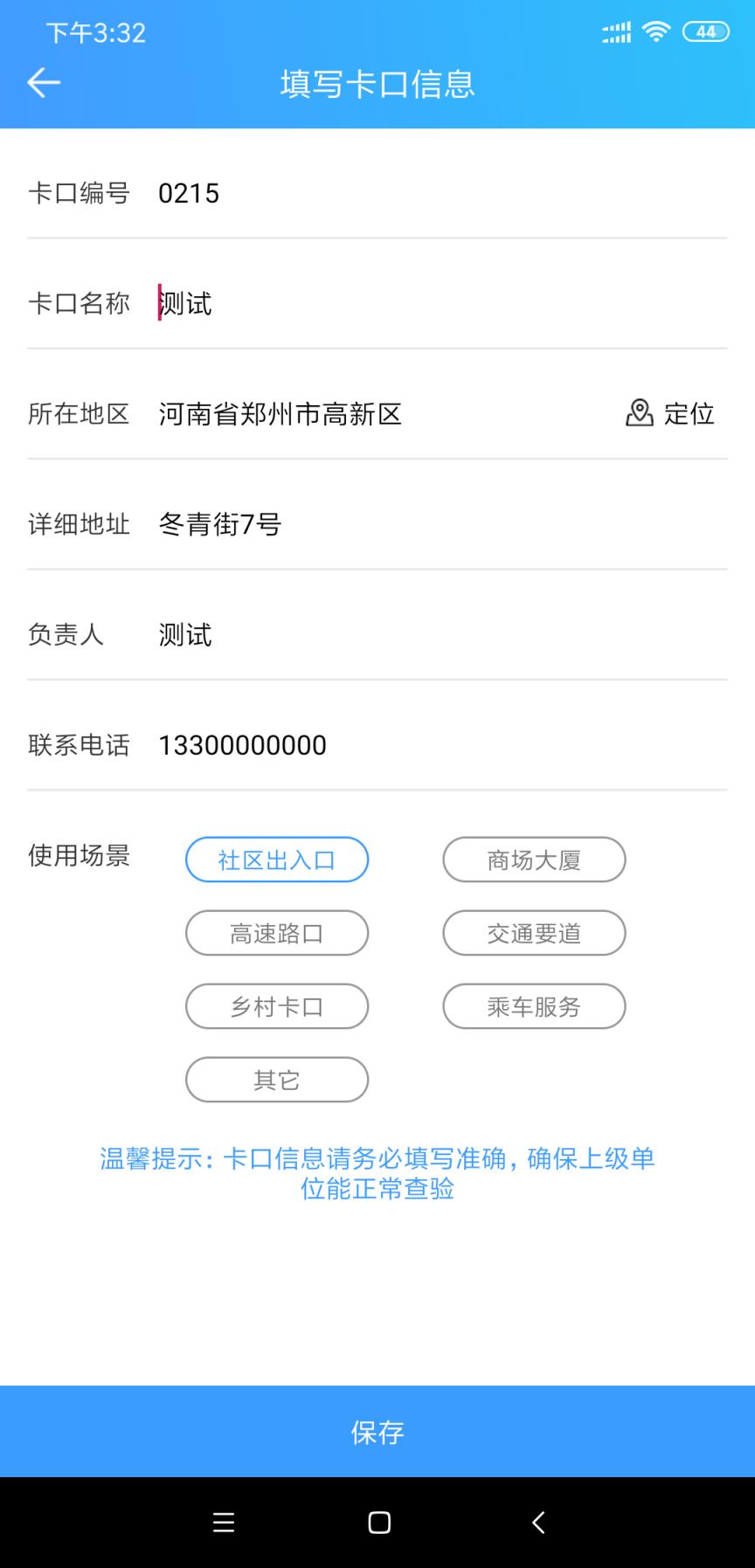Tap the recent apps navigation icon
Viewport: 755px width, 1568px height.
224,1523
